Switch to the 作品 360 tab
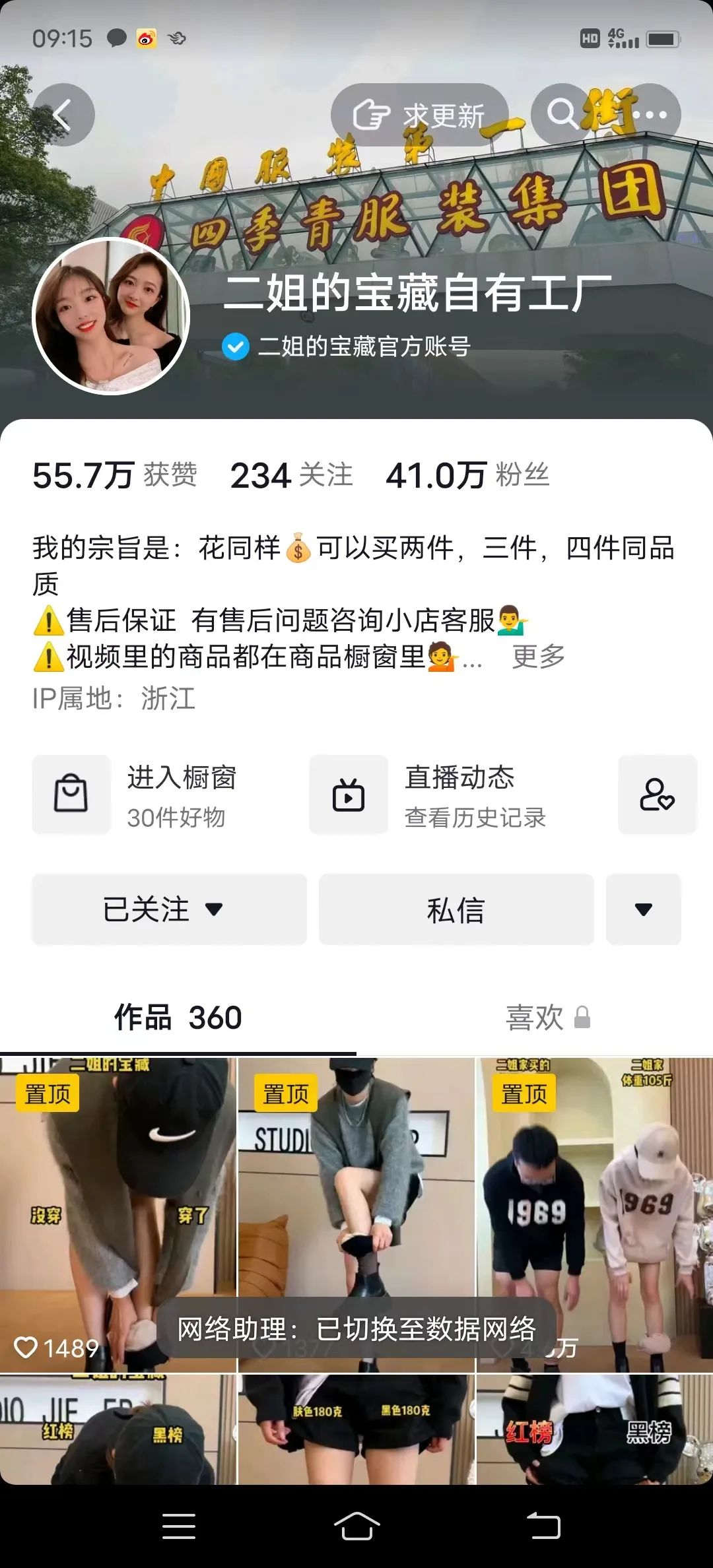This screenshot has width=713, height=1568. click(178, 1017)
